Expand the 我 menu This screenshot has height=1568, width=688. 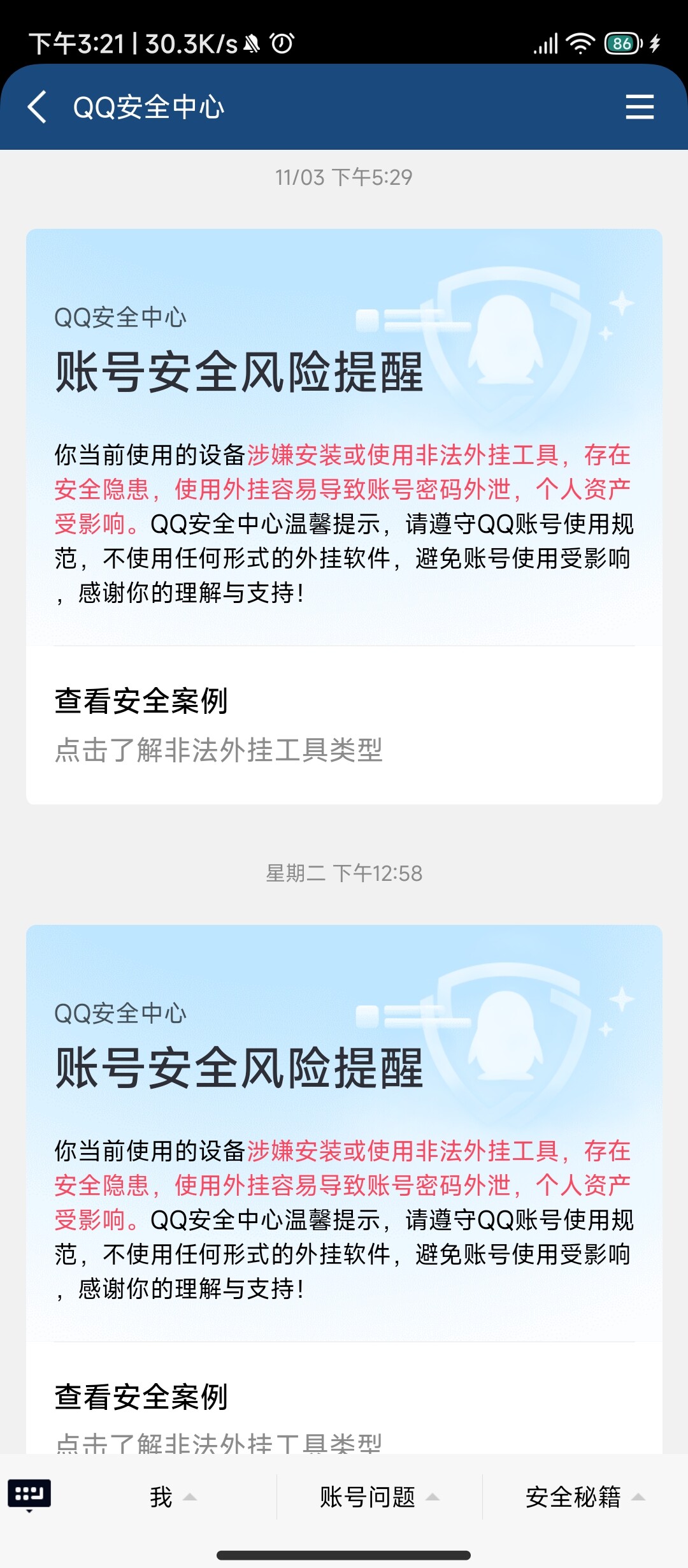coord(173,1497)
